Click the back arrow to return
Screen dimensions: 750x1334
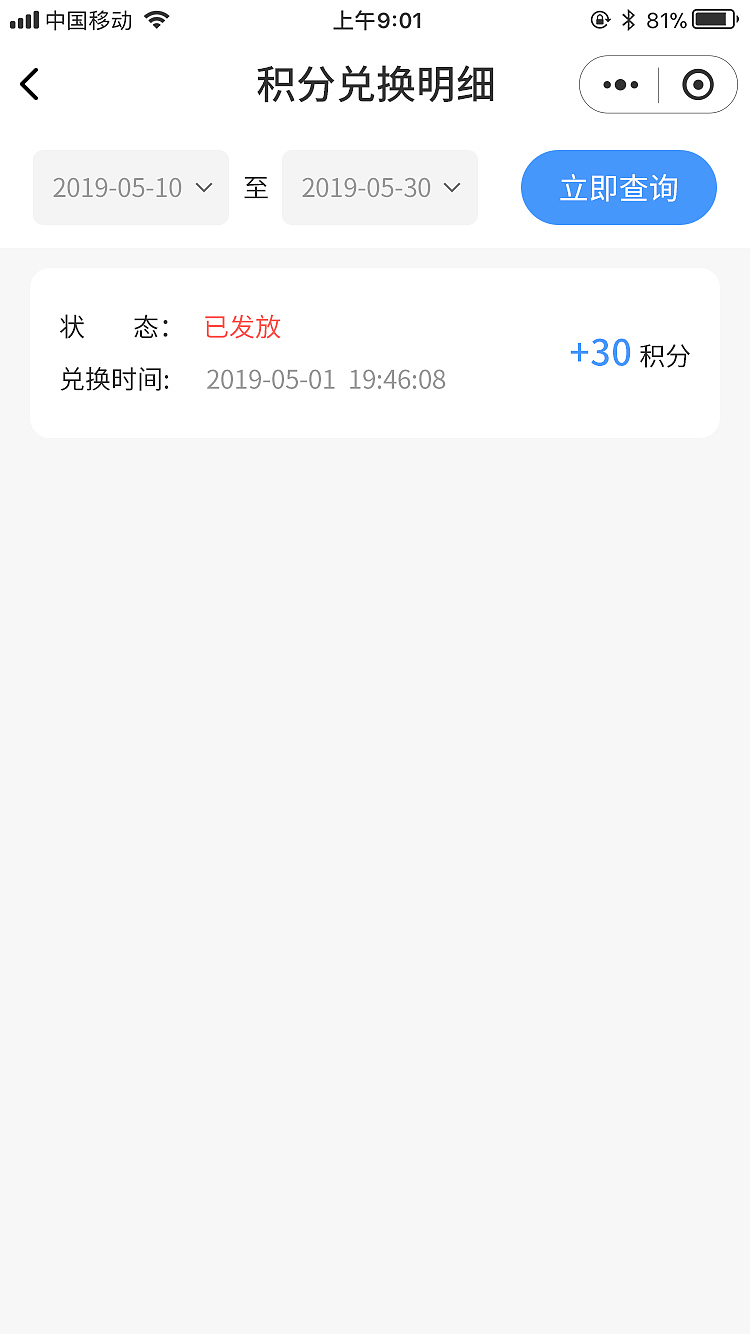tap(29, 84)
